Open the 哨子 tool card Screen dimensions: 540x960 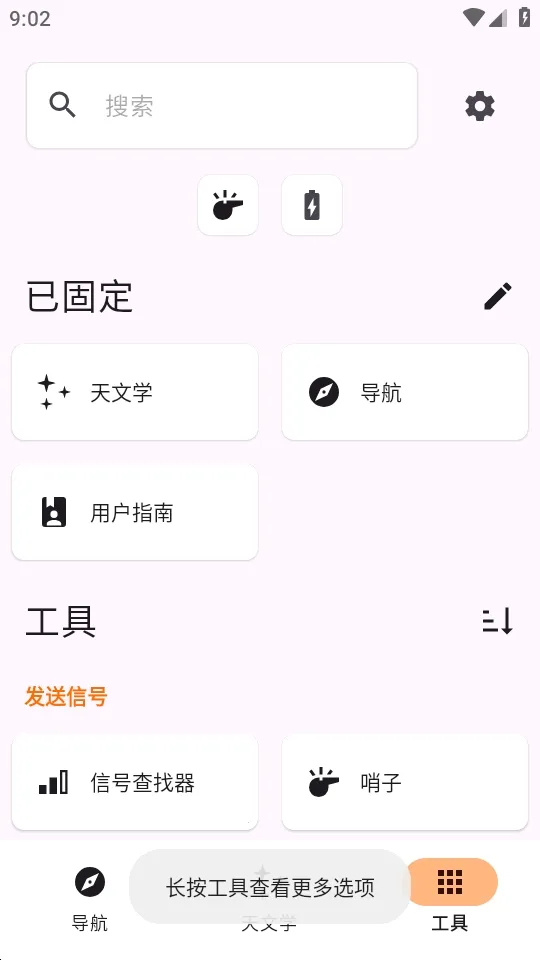tap(405, 782)
